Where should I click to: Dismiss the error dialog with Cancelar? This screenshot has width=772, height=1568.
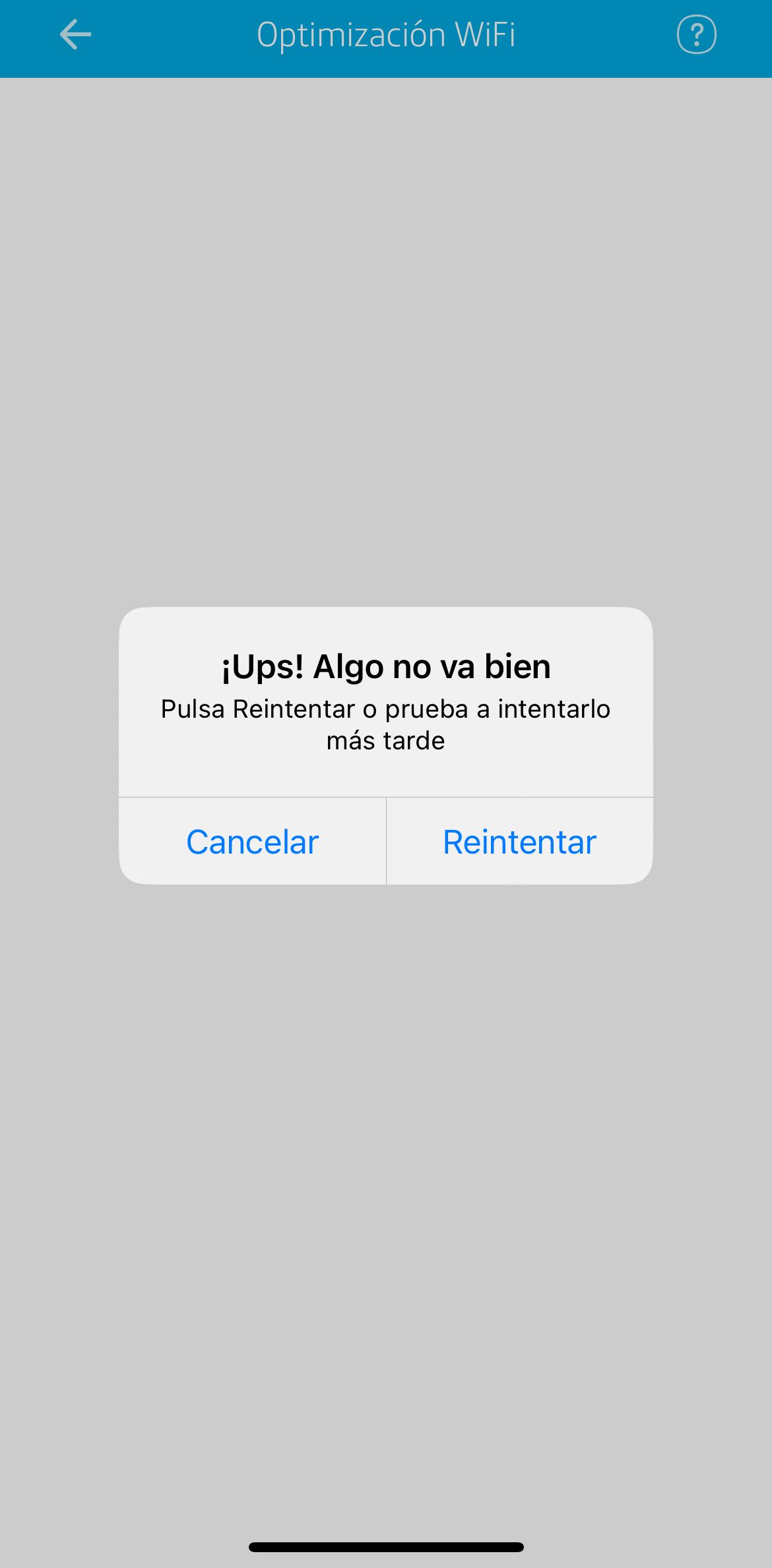252,842
